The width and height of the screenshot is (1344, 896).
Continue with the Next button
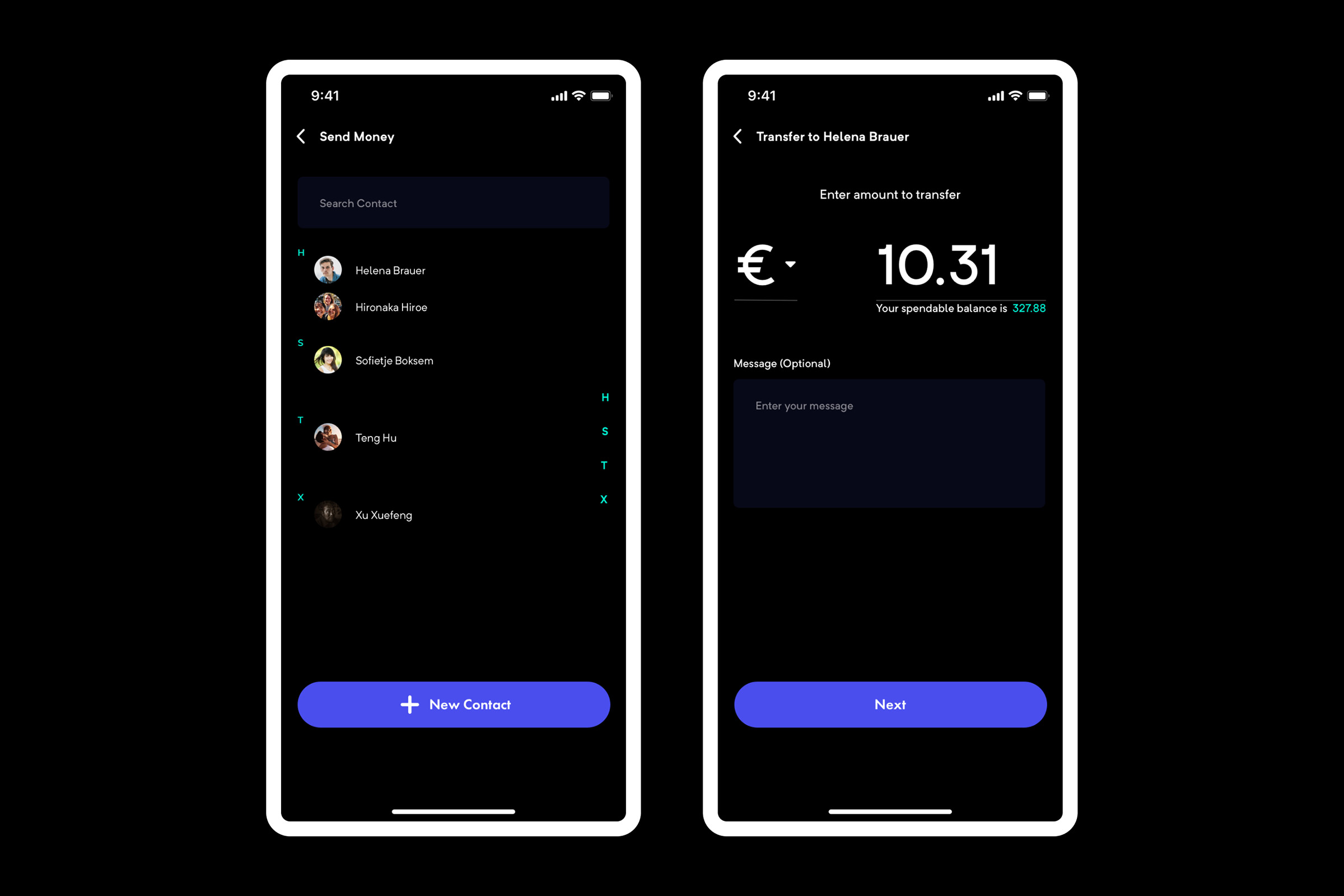890,704
